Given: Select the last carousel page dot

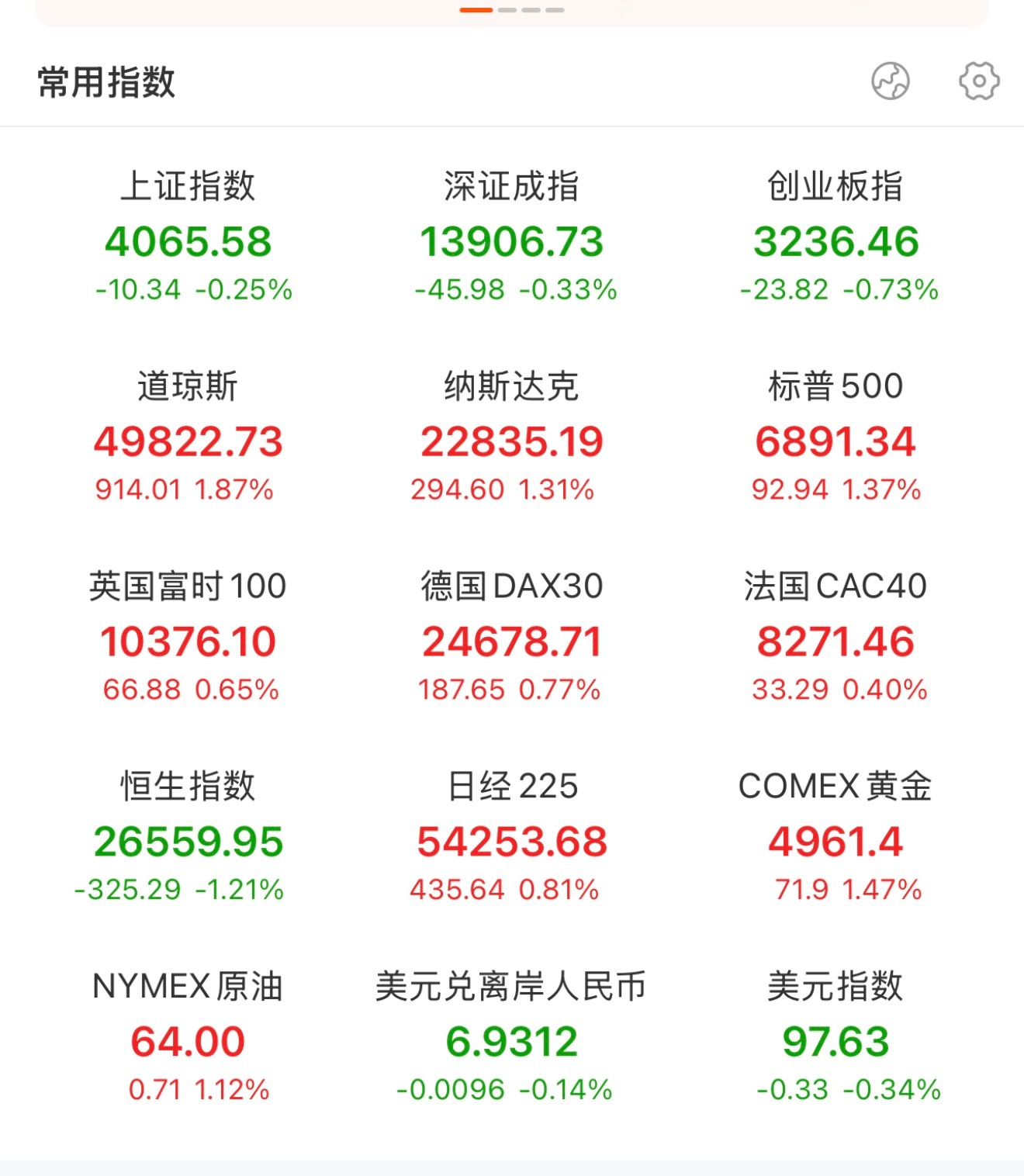Looking at the screenshot, I should point(554,11).
